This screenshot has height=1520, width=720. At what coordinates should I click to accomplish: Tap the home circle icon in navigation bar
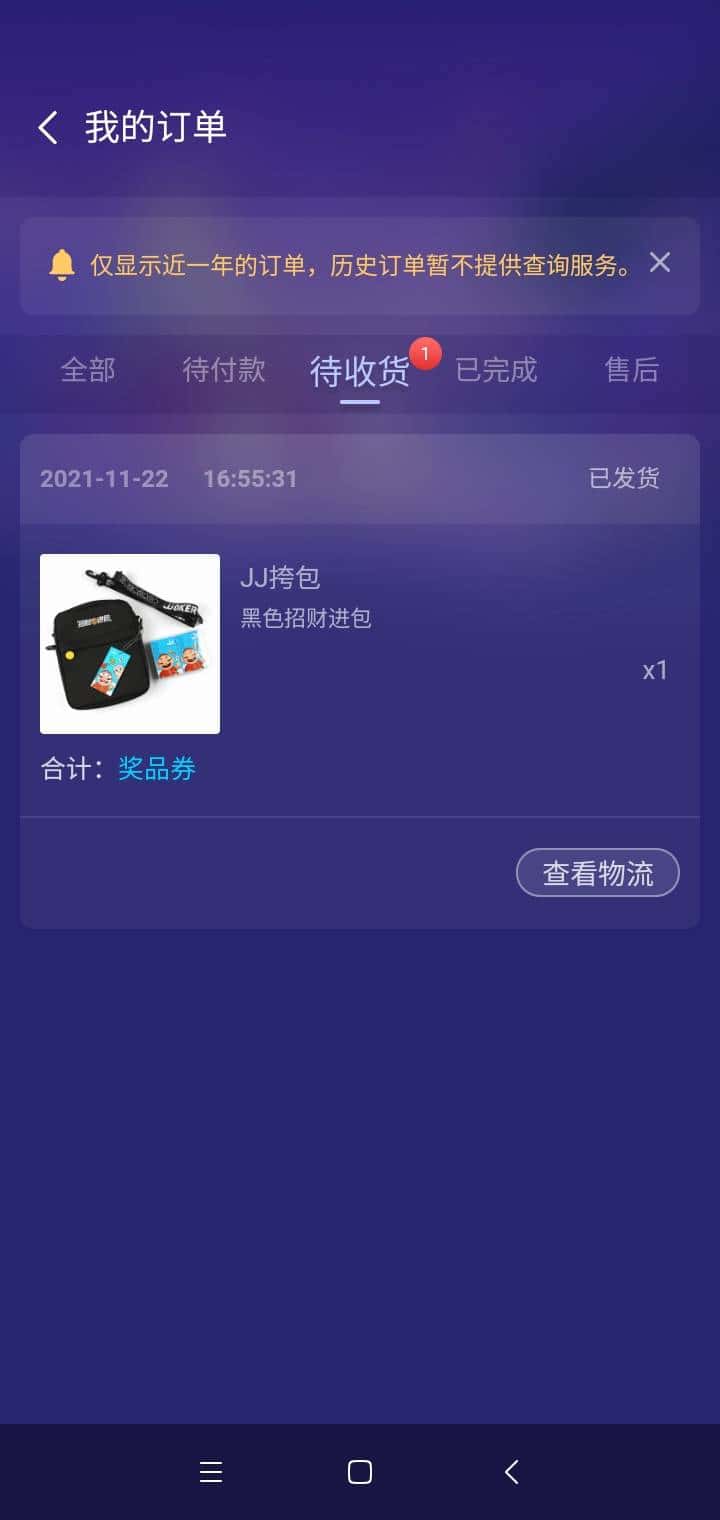point(358,1471)
